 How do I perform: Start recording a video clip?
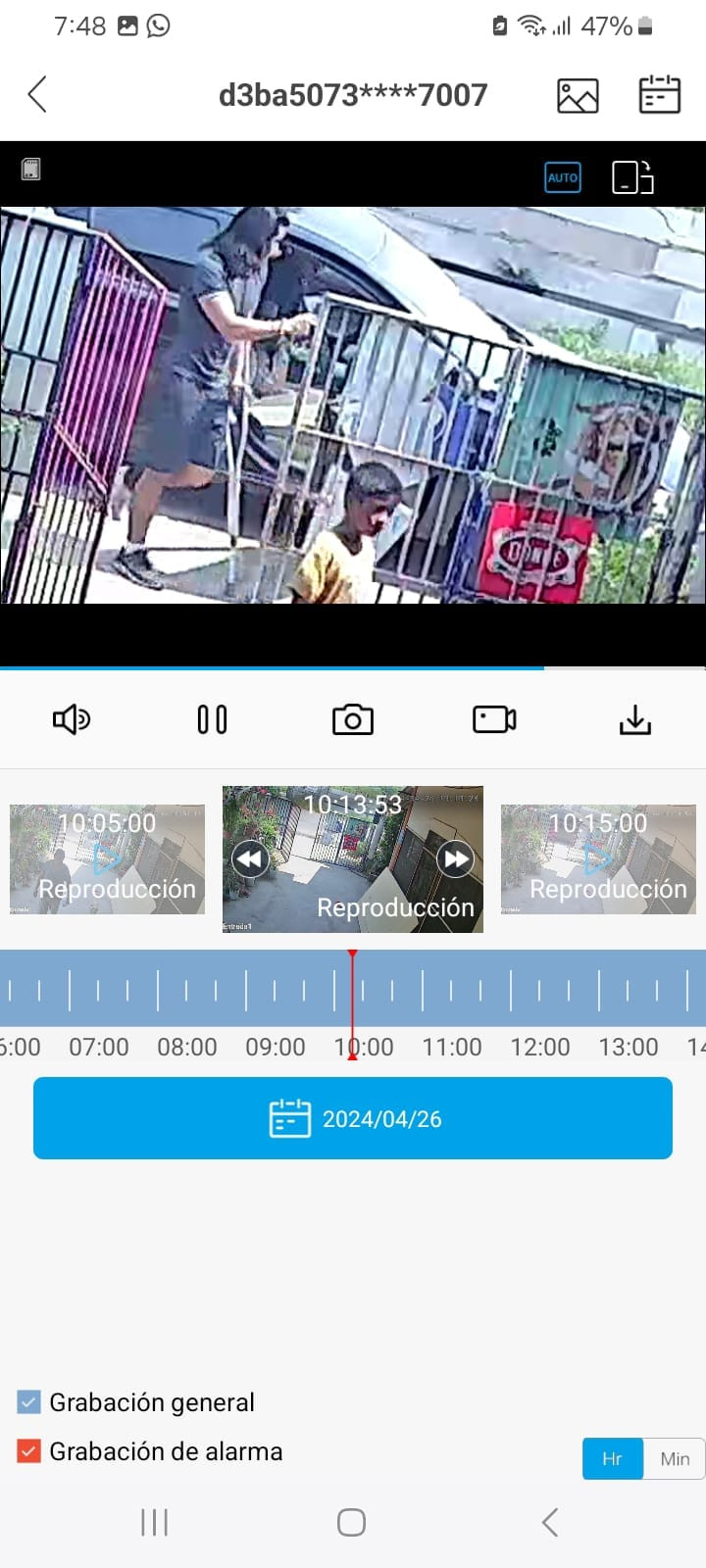pyautogui.click(x=494, y=720)
